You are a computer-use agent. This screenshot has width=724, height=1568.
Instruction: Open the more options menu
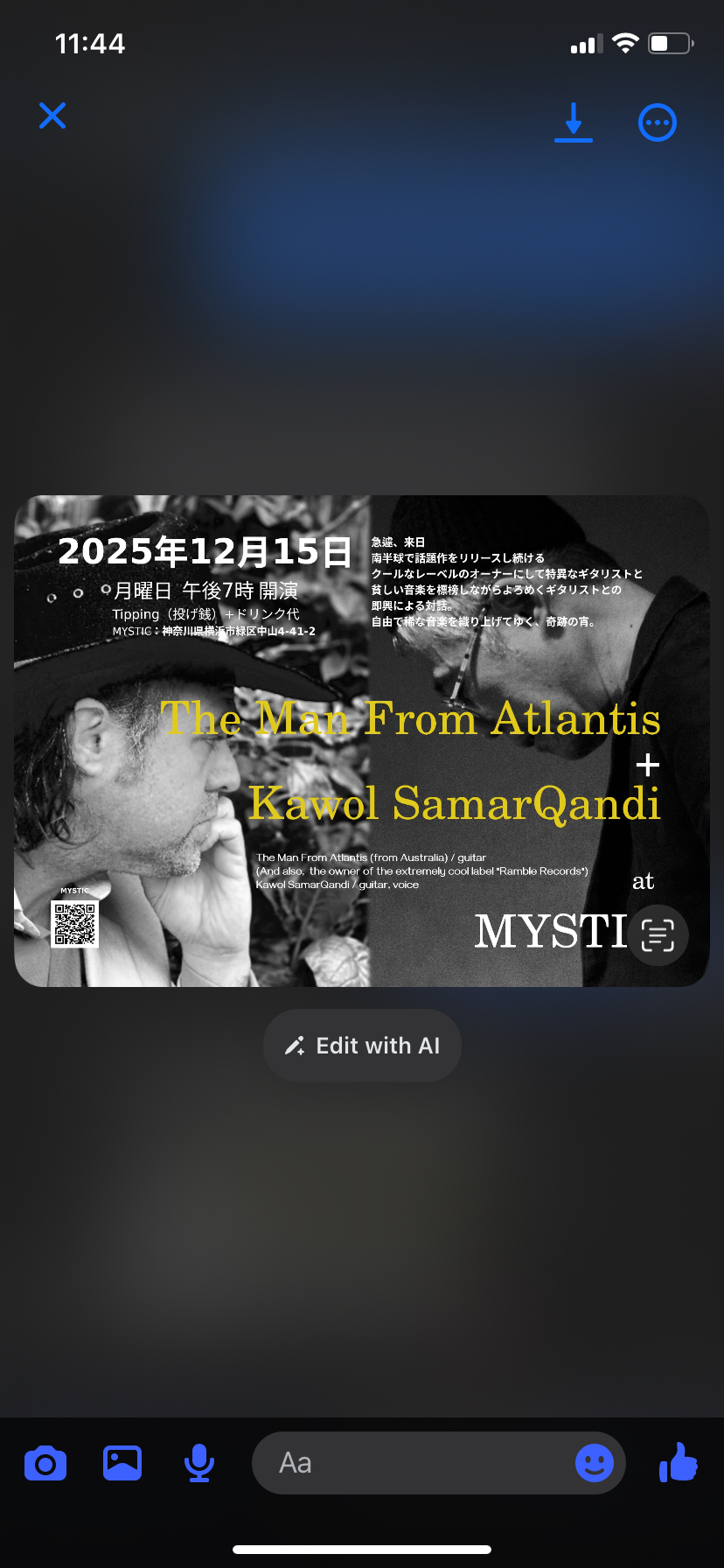[657, 122]
